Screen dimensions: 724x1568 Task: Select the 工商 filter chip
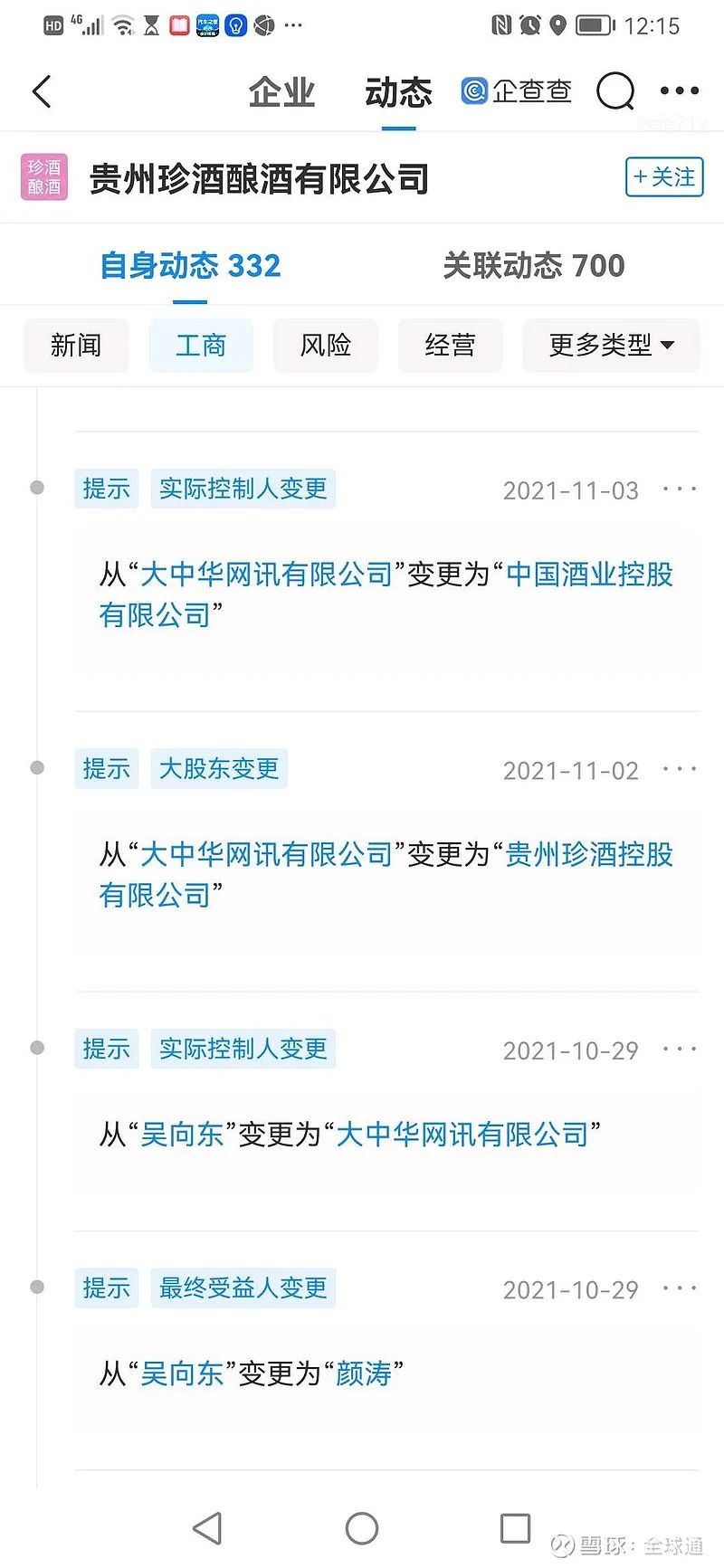coord(201,345)
